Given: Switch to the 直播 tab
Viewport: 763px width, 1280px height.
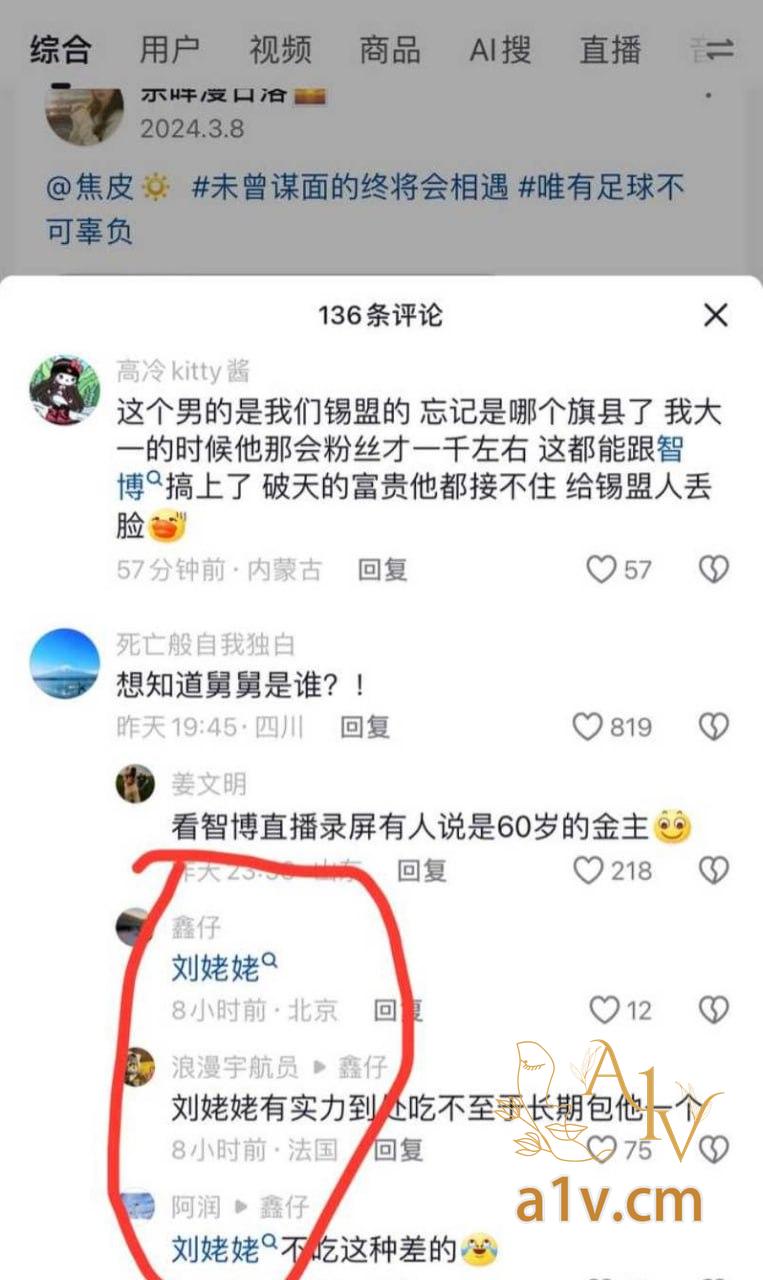Looking at the screenshot, I should 610,50.
